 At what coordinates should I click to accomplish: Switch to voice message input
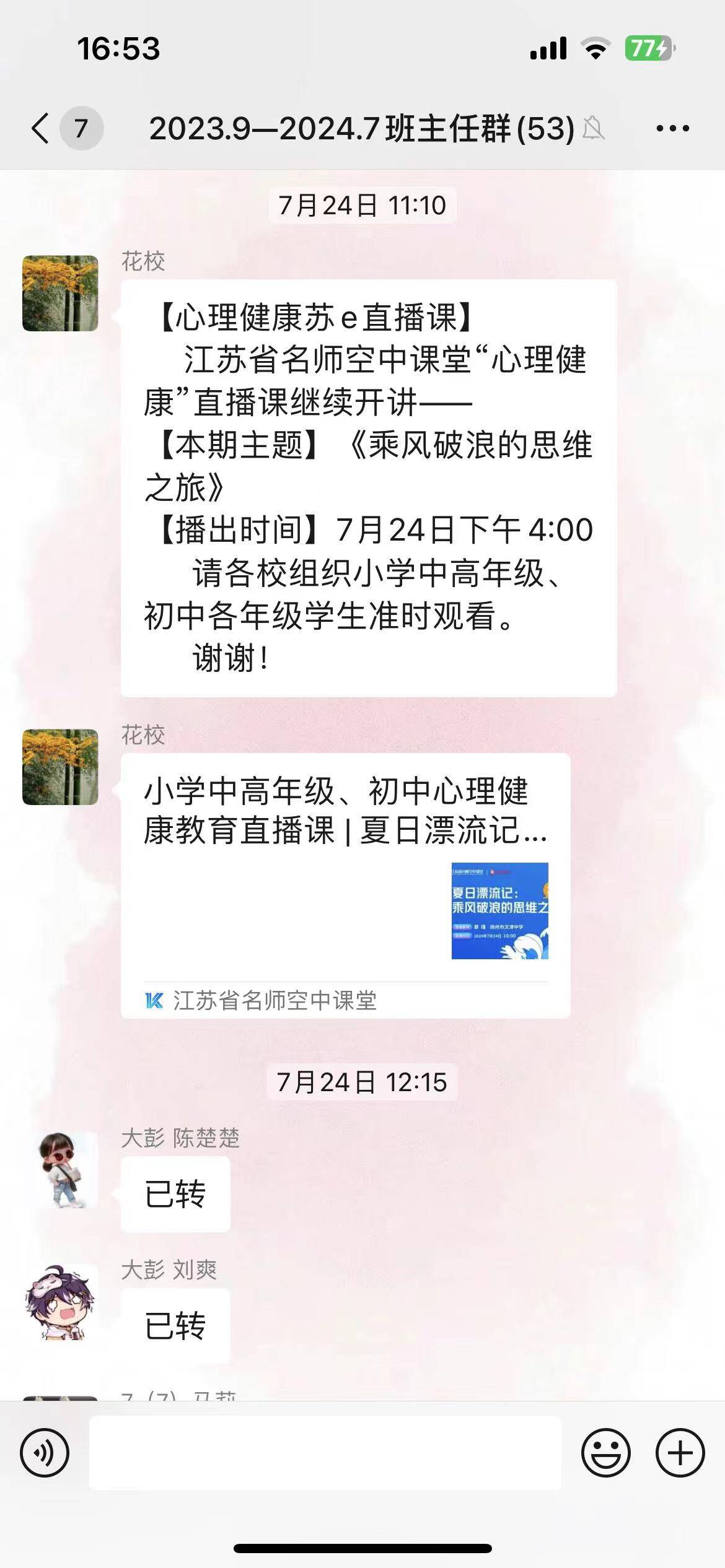pos(45,1453)
